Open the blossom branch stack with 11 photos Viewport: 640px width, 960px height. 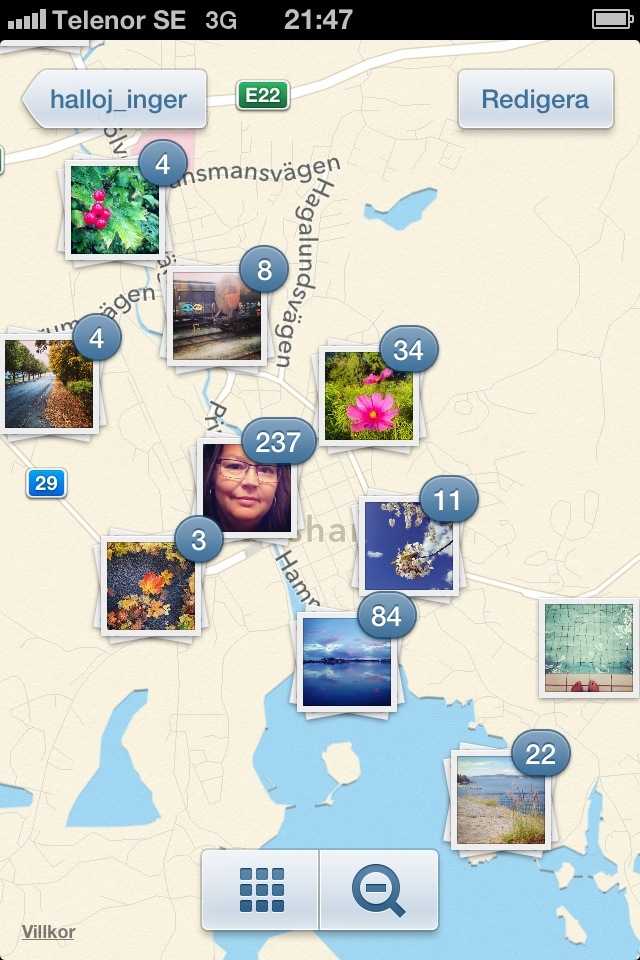pyautogui.click(x=408, y=545)
